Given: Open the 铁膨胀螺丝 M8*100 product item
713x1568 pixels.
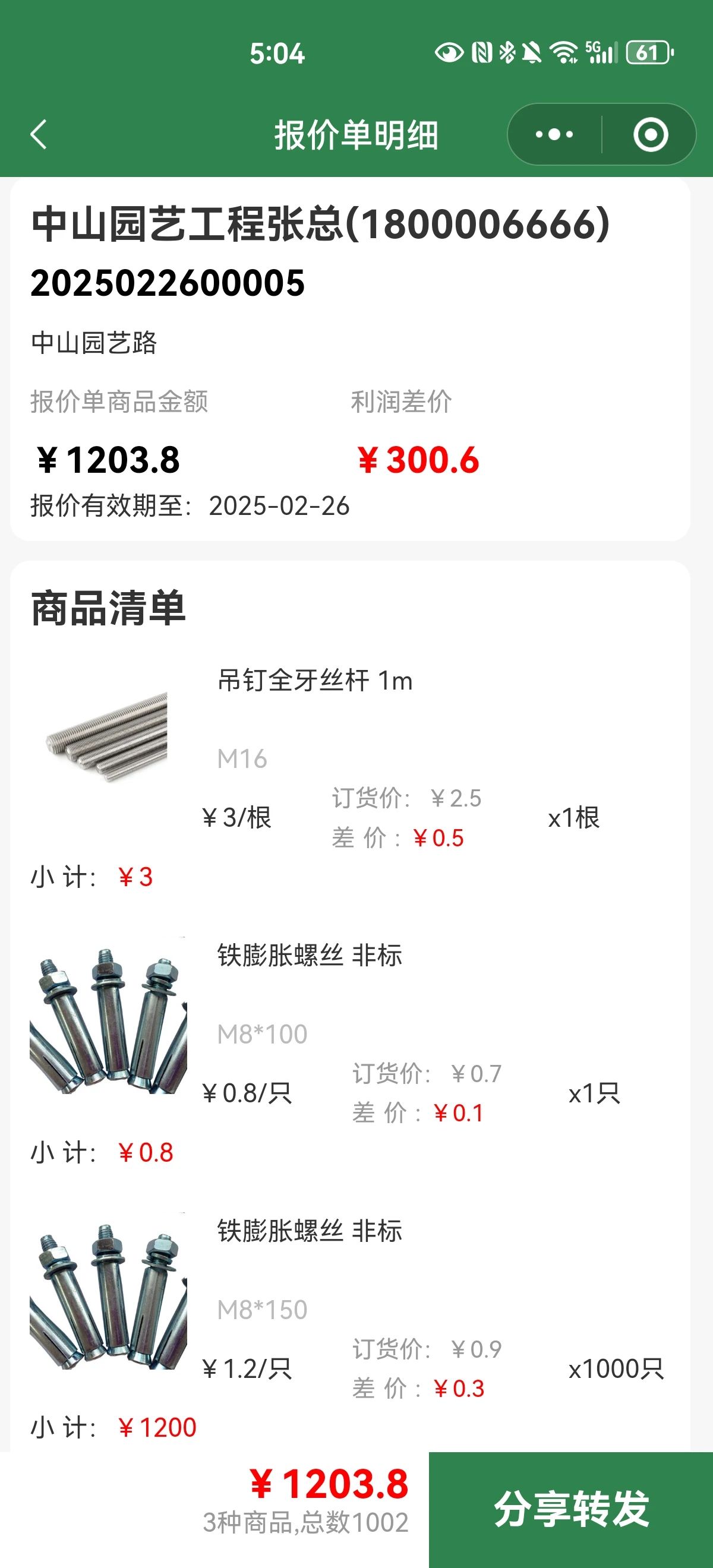Looking at the screenshot, I should [310, 956].
